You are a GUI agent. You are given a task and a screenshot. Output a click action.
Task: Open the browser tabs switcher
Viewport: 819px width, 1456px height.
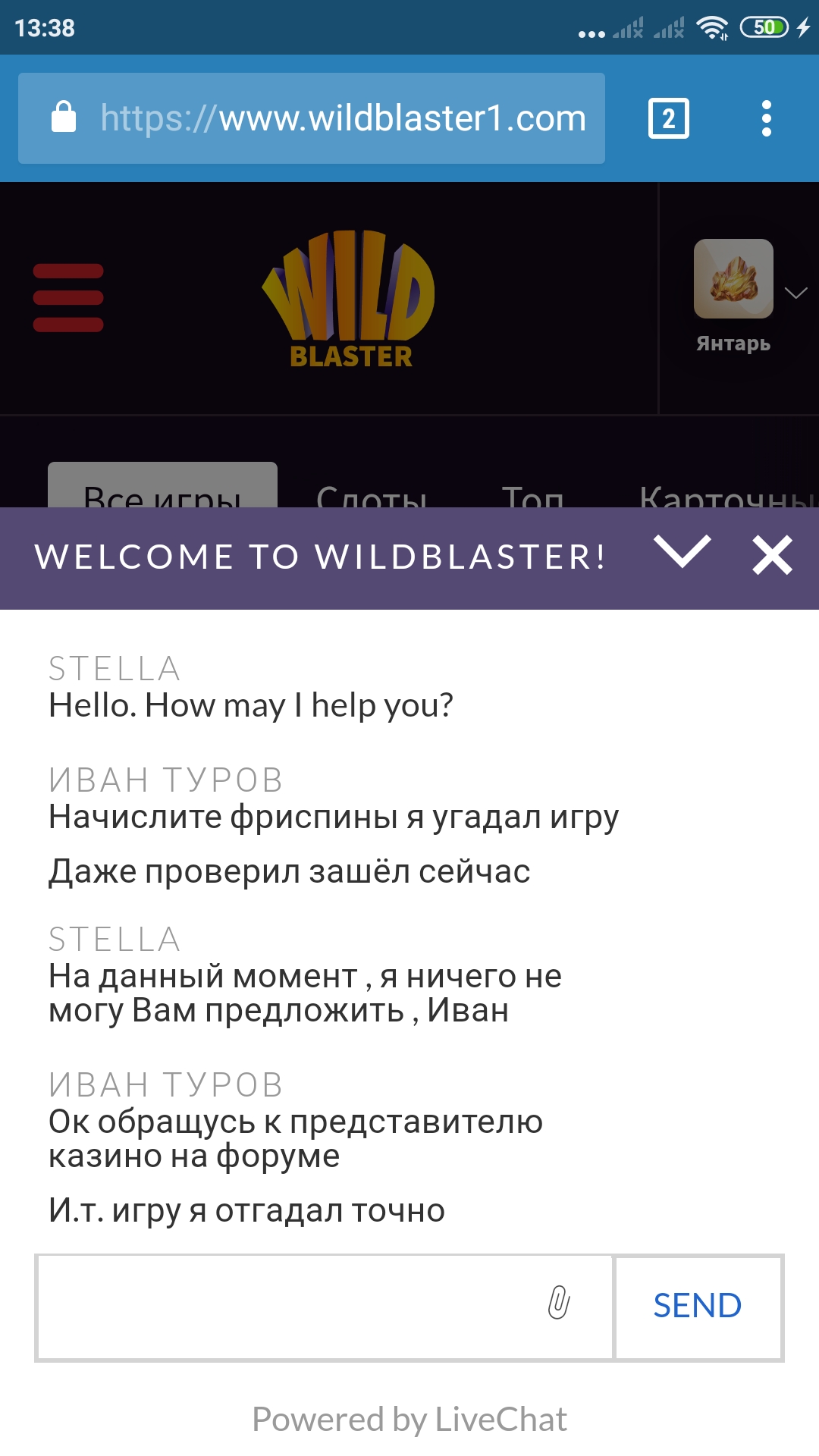click(x=668, y=118)
